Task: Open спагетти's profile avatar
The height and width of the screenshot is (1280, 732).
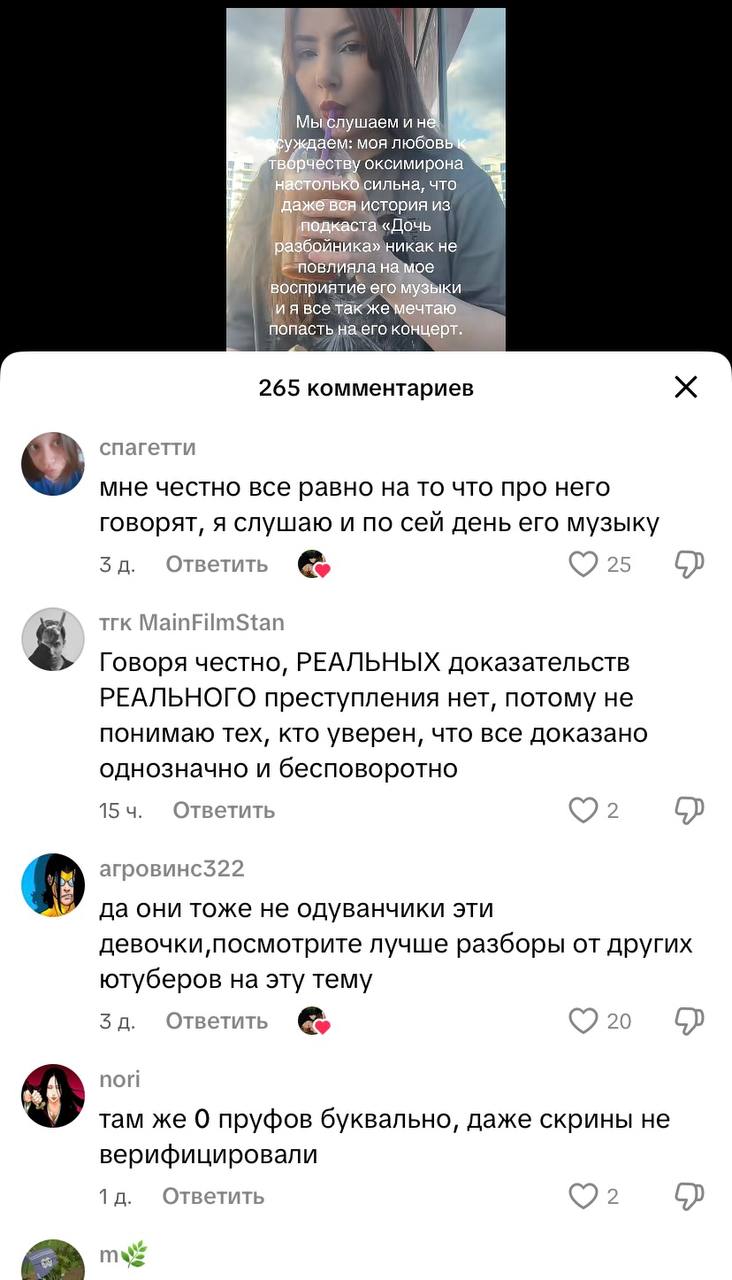Action: coord(53,464)
